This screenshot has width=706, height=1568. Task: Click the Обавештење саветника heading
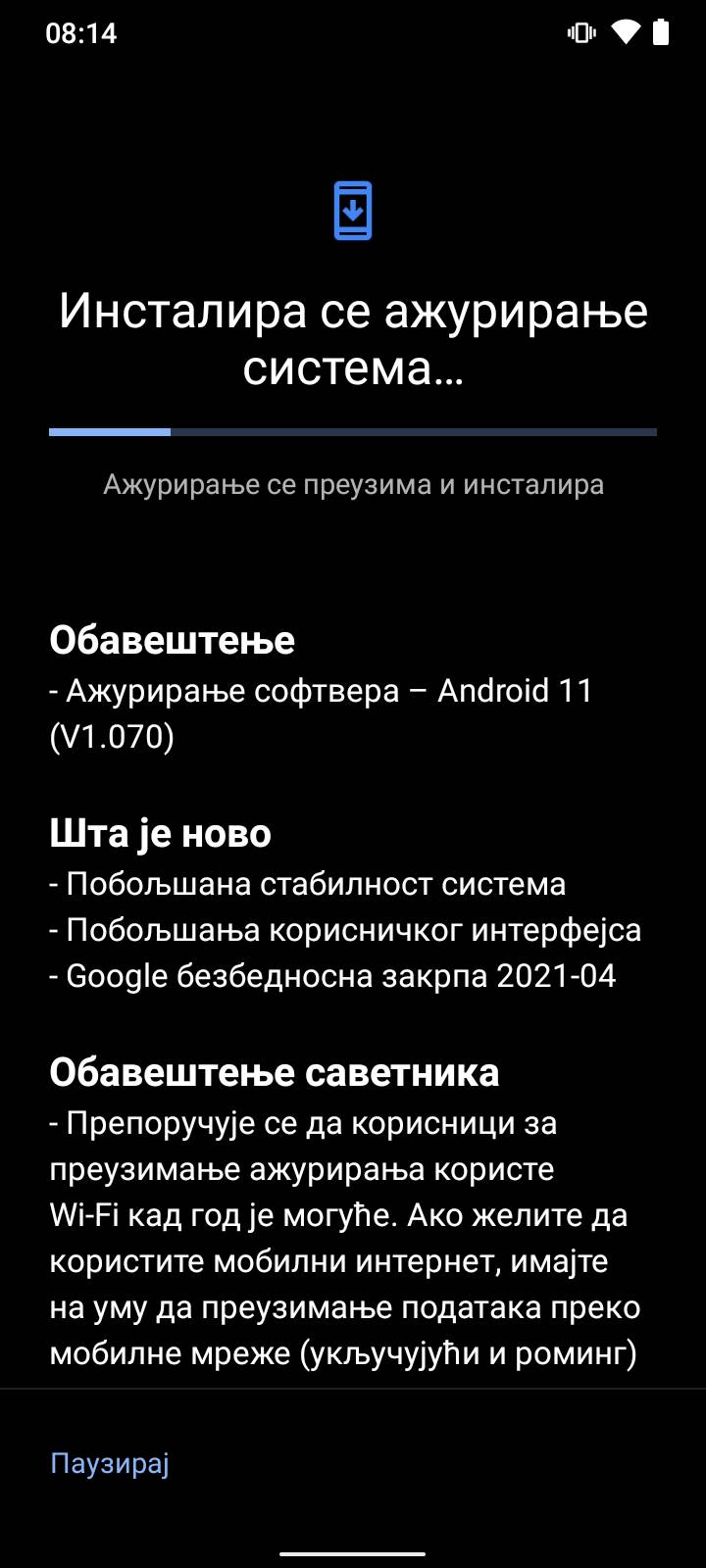pyautogui.click(x=275, y=1072)
